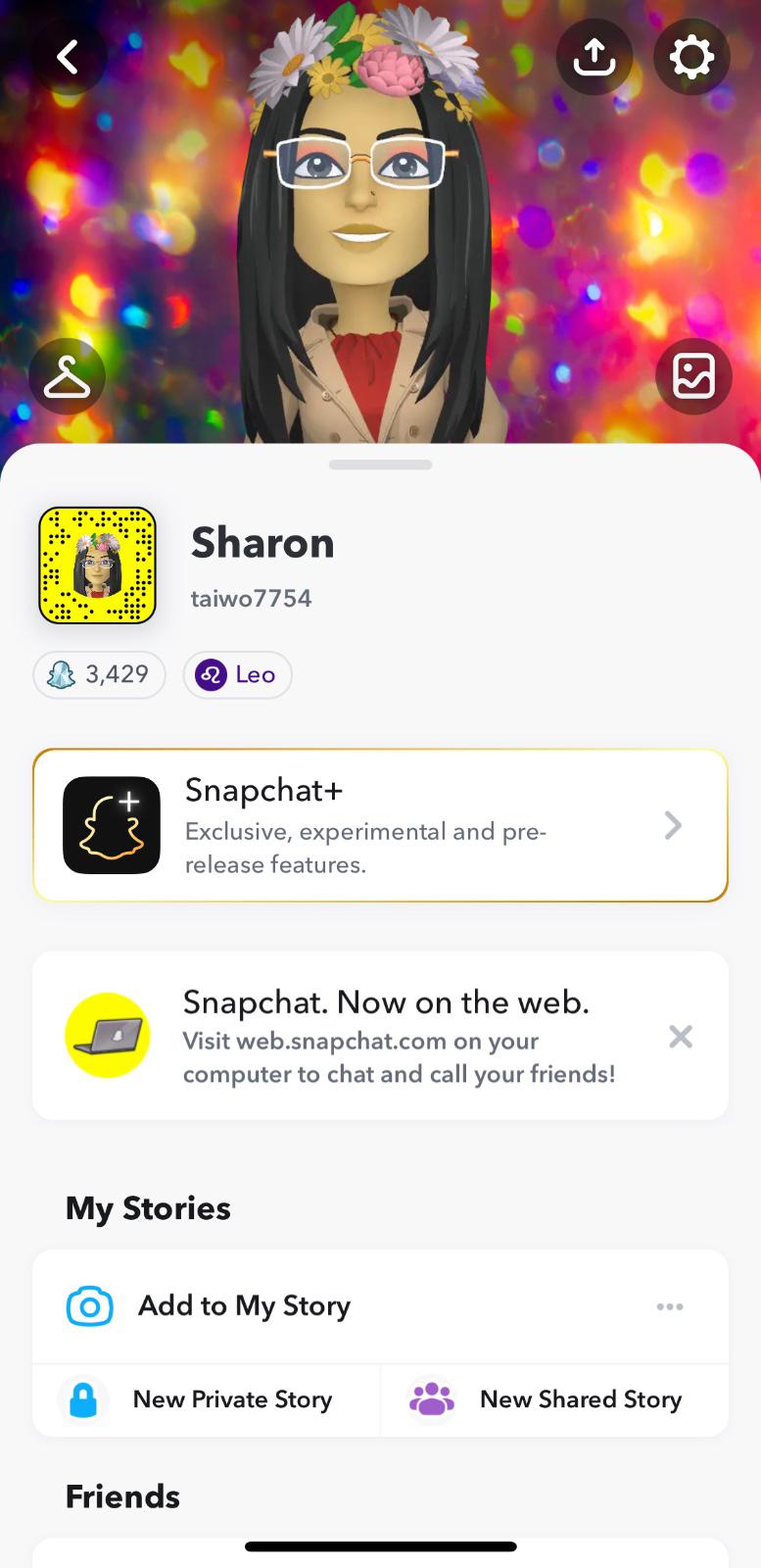Open the Leo zodiac chip
This screenshot has height=1568, width=761.
(x=237, y=674)
